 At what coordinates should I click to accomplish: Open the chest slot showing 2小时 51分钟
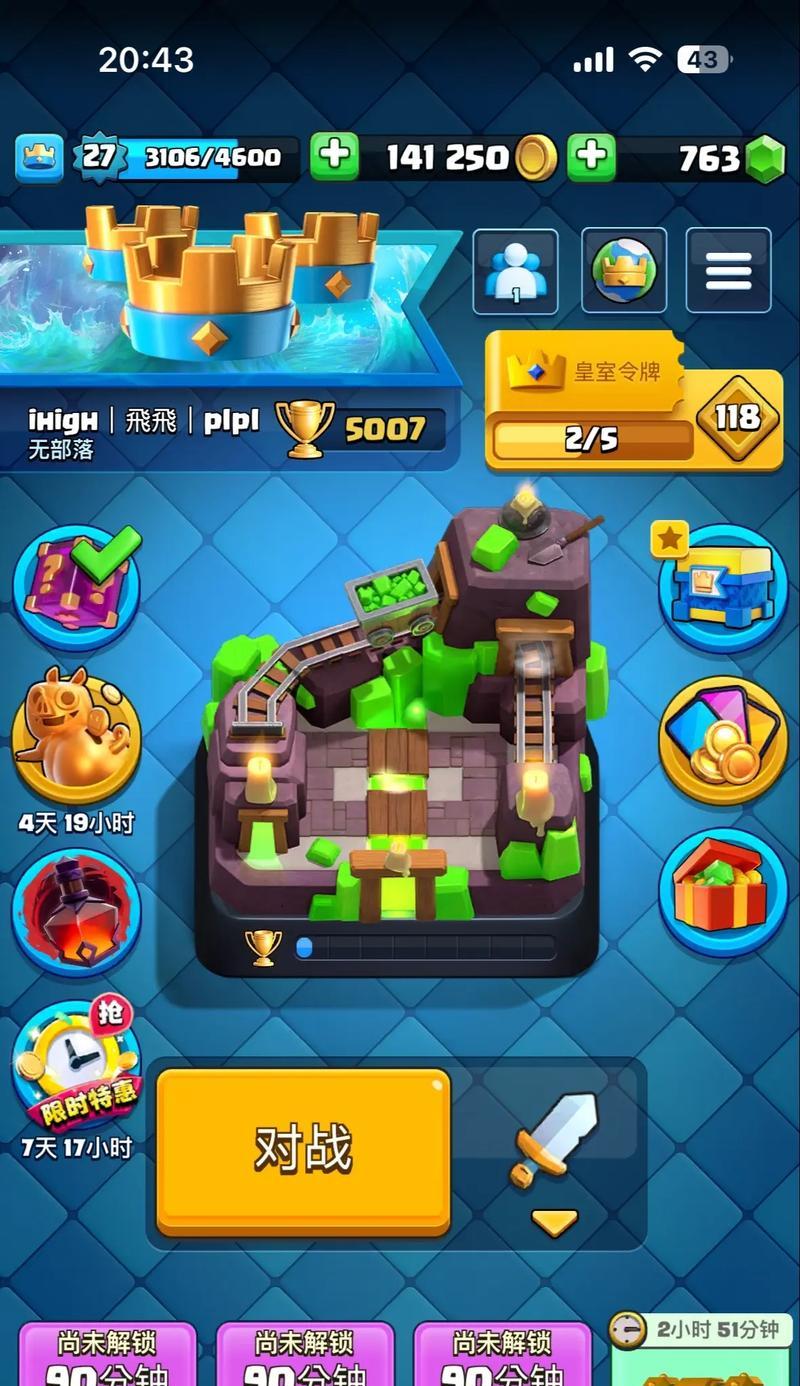click(704, 1348)
